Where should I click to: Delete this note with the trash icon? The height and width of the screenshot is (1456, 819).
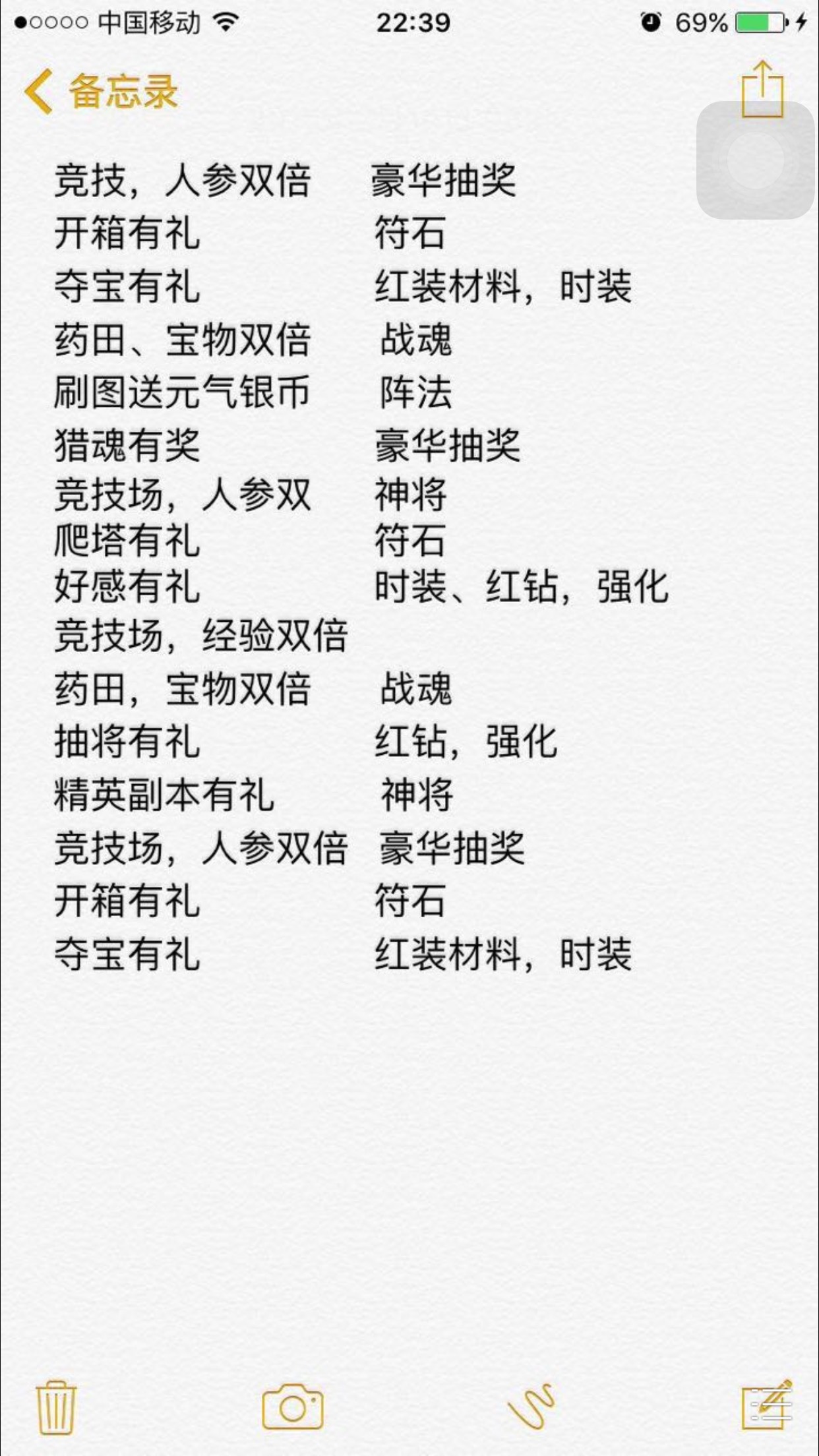(x=56, y=1407)
